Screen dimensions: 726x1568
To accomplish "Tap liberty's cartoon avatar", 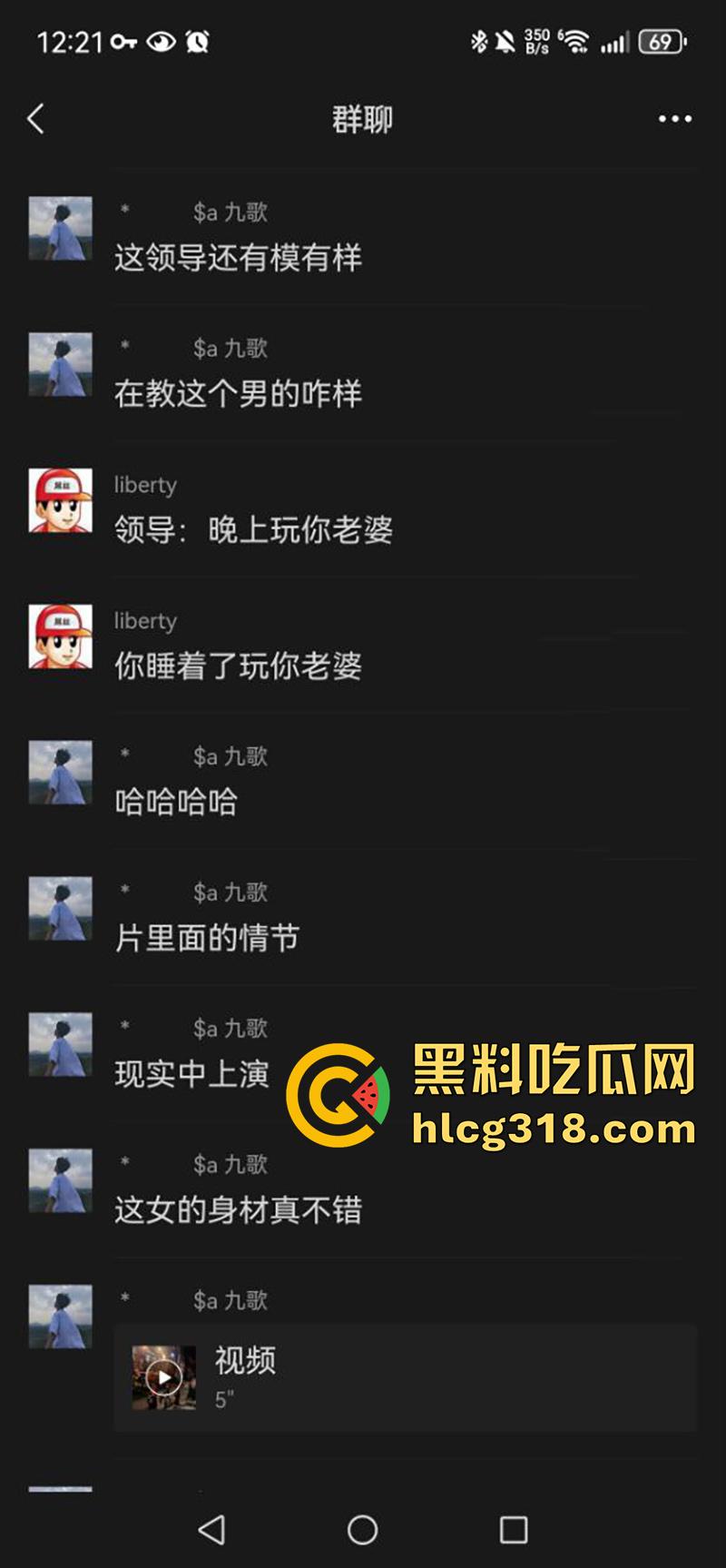I will [60, 503].
